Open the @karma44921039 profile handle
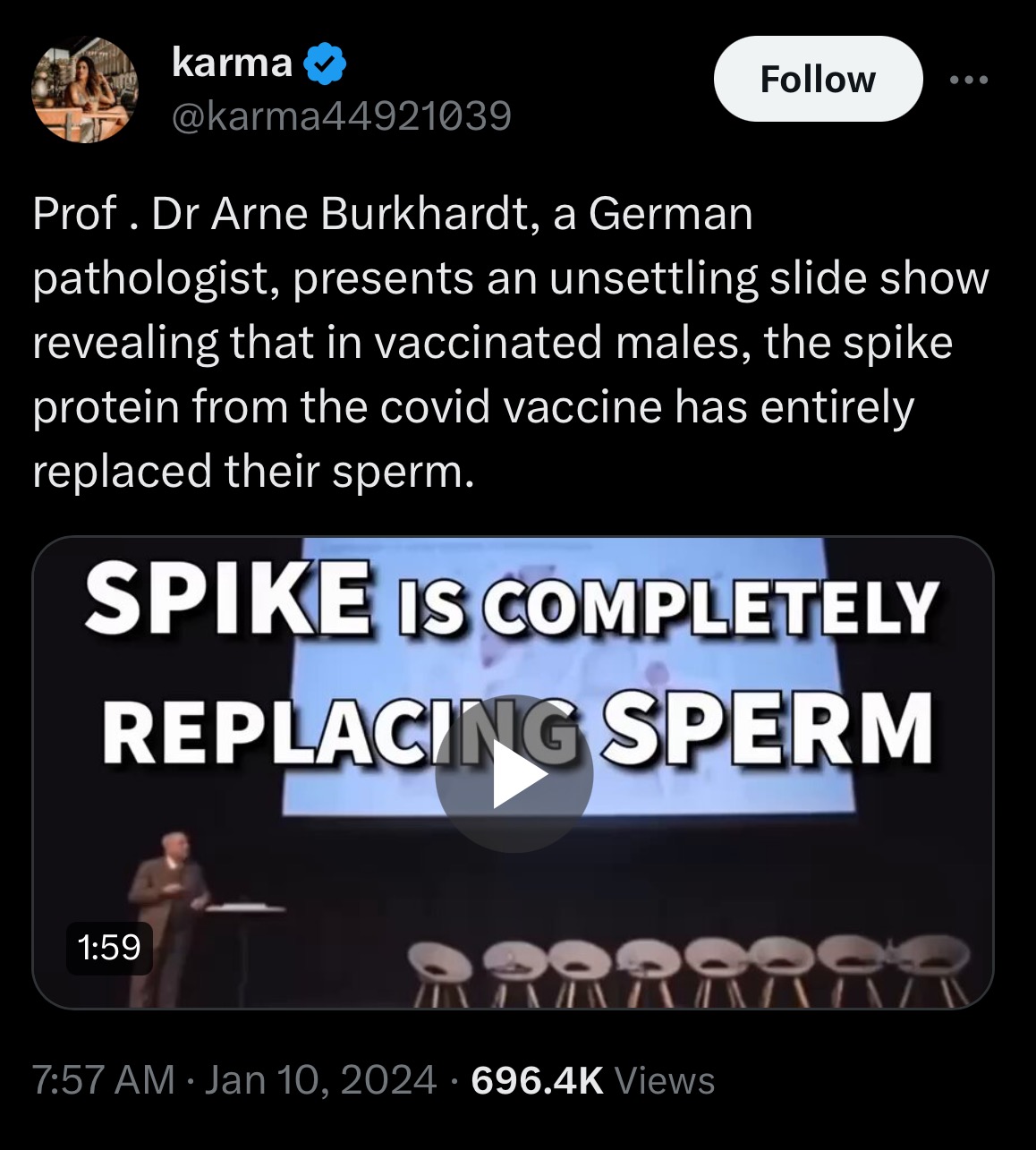 tap(341, 115)
